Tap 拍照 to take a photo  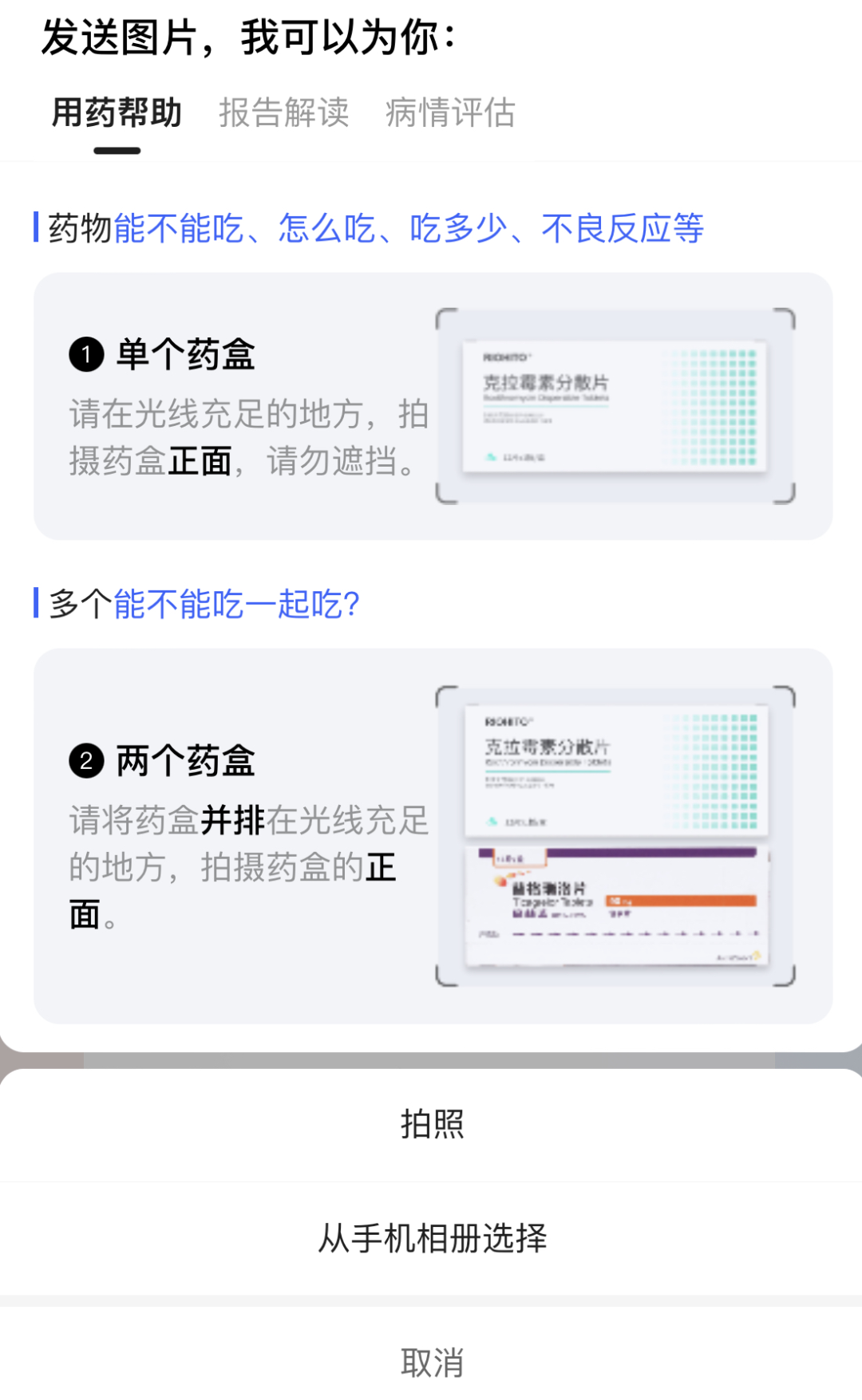(431, 1124)
